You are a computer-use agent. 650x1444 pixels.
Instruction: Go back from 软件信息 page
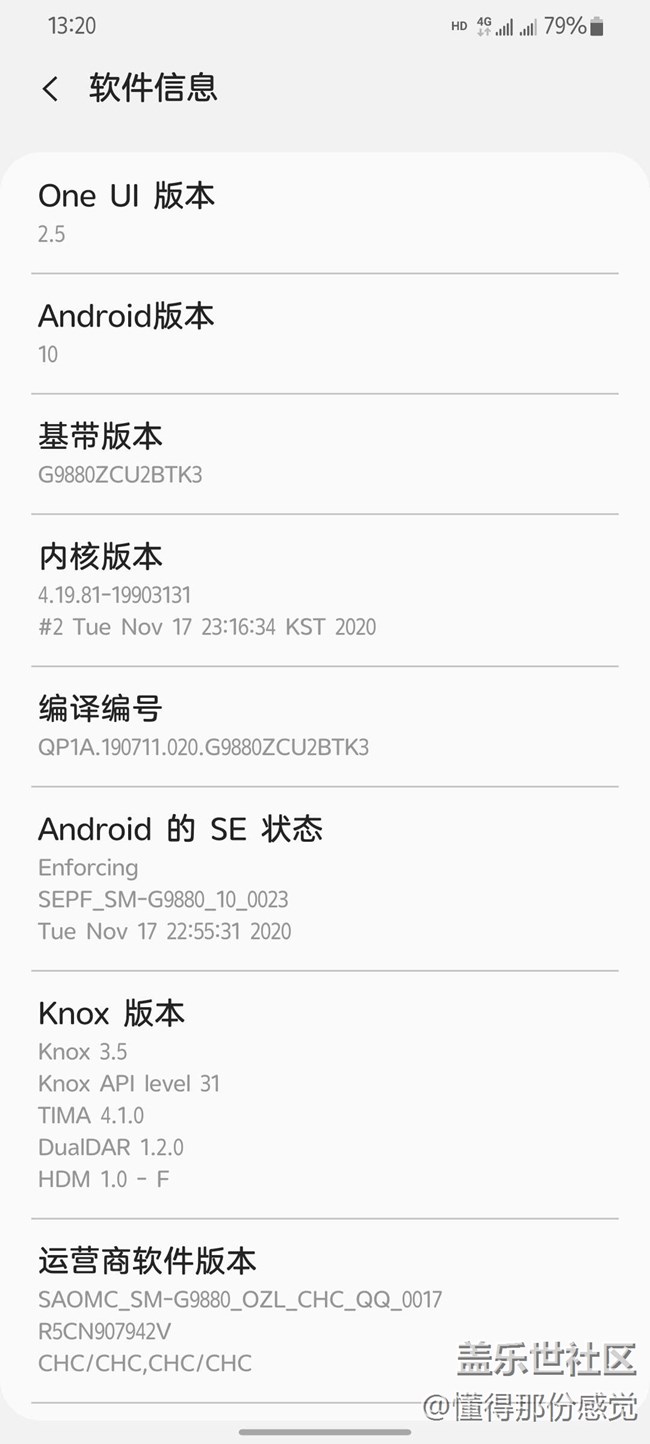tap(50, 88)
